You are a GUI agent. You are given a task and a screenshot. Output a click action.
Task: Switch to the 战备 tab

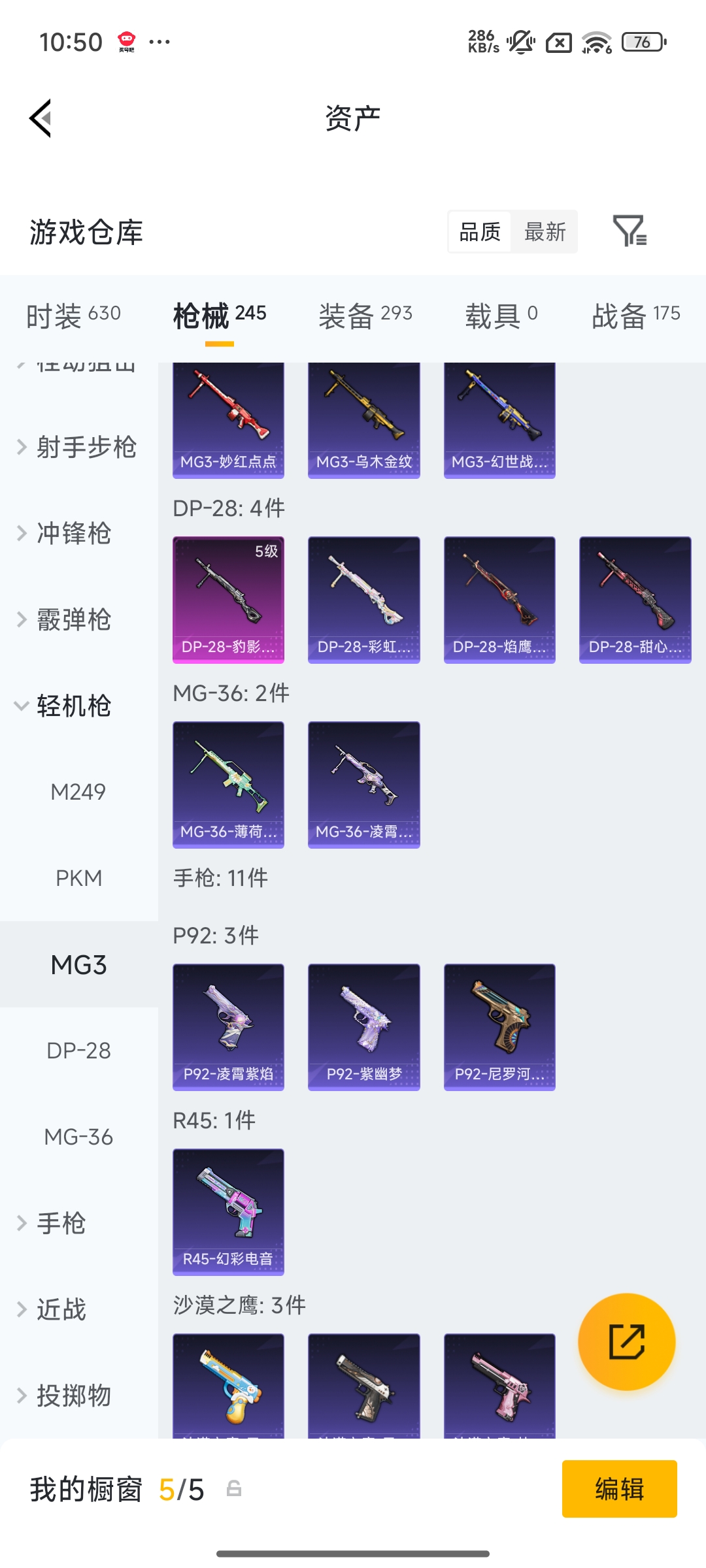(635, 315)
